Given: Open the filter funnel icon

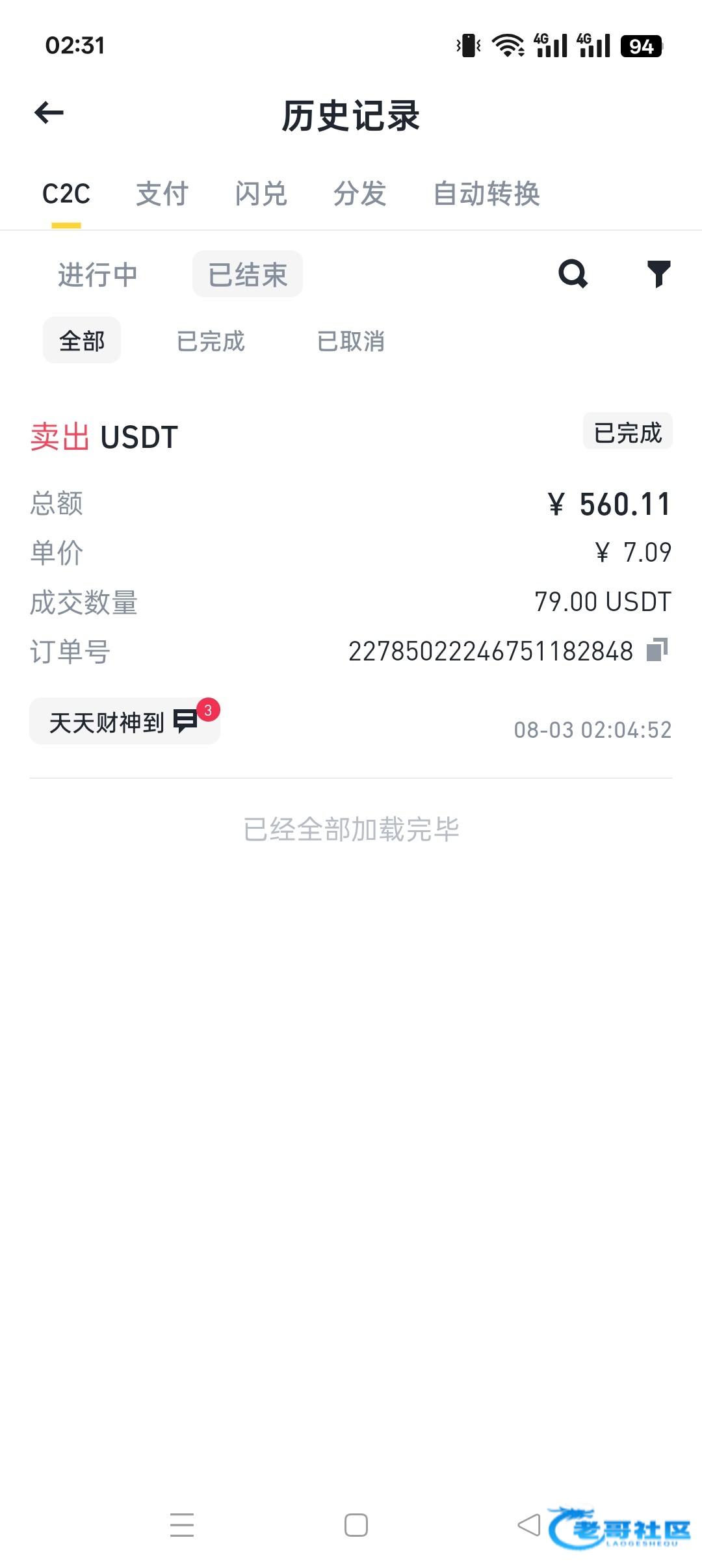Looking at the screenshot, I should point(658,274).
